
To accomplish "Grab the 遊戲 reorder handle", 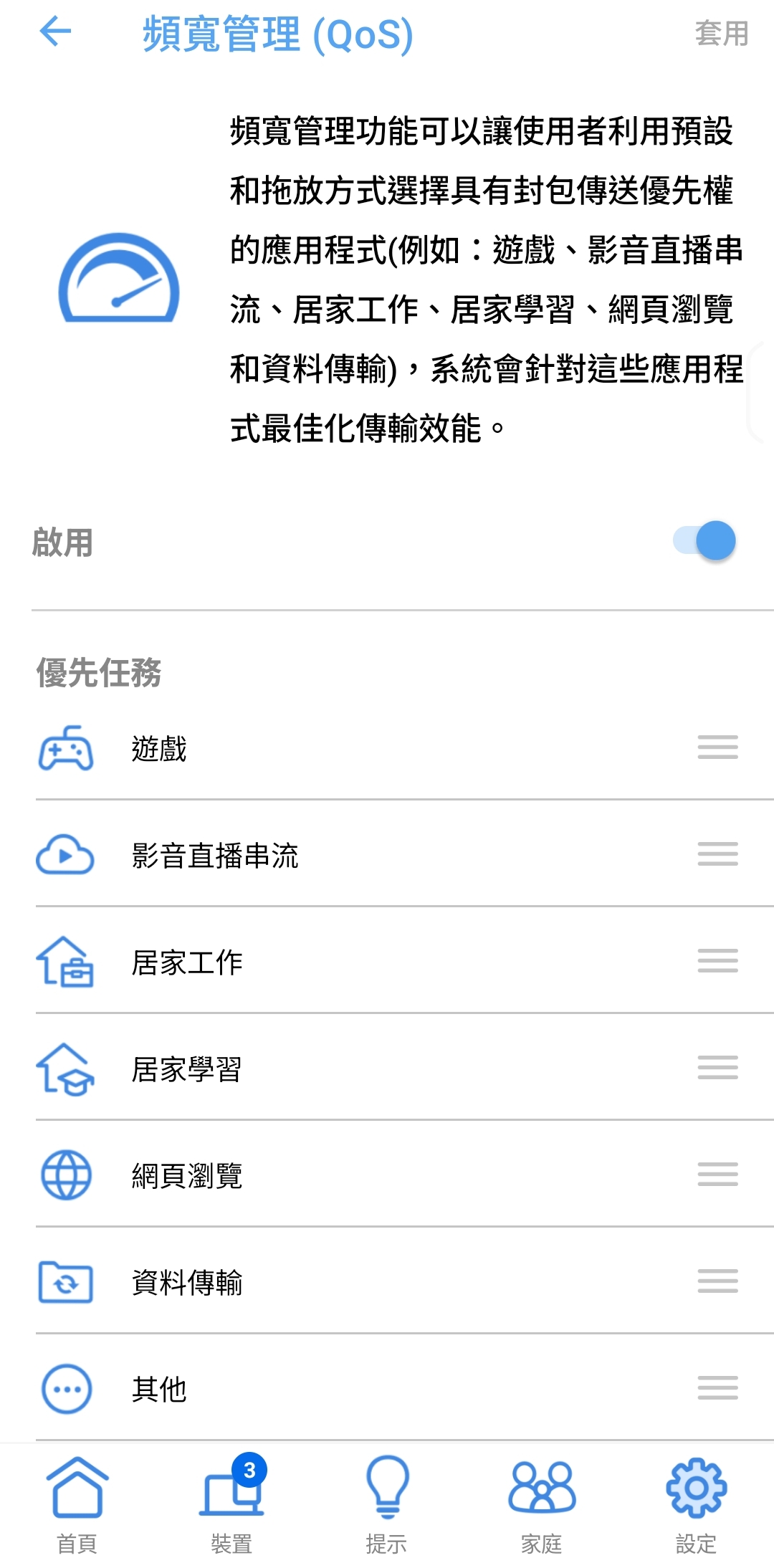I will (717, 747).
